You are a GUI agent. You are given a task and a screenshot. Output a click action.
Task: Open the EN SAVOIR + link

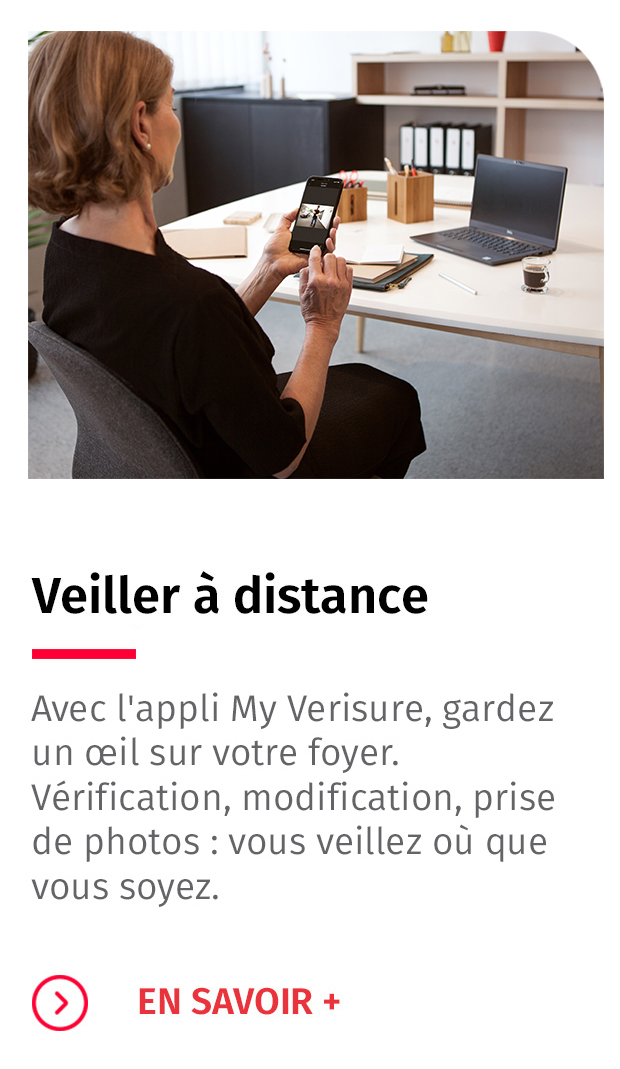[x=238, y=1002]
